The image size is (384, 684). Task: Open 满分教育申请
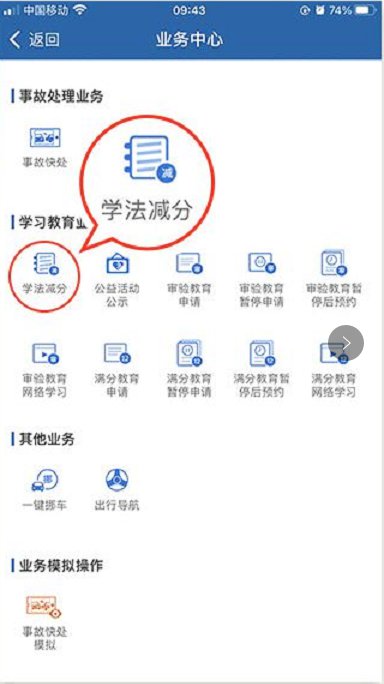pyautogui.click(x=117, y=370)
